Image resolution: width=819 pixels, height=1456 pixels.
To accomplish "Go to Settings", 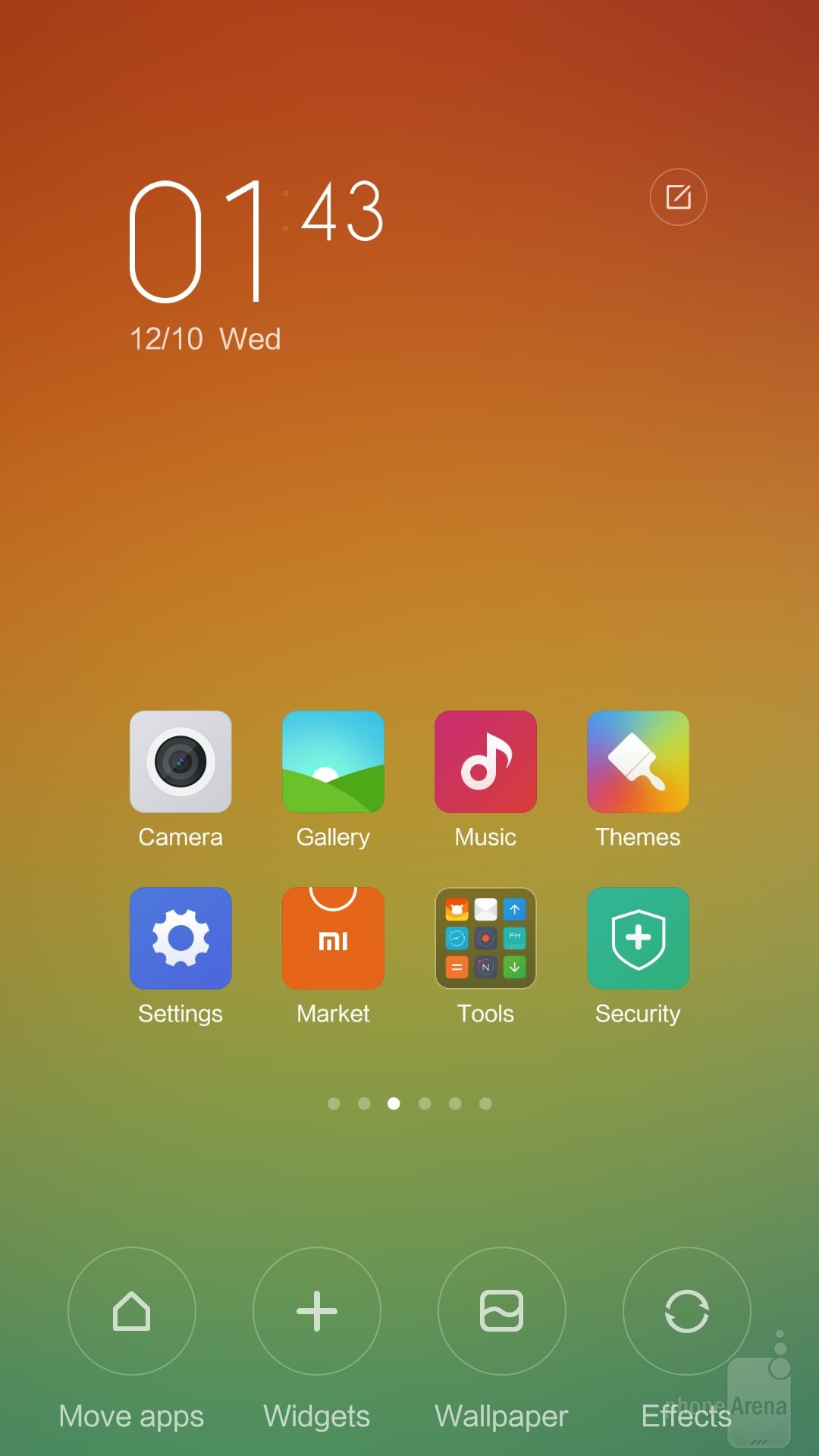I will pyautogui.click(x=180, y=938).
